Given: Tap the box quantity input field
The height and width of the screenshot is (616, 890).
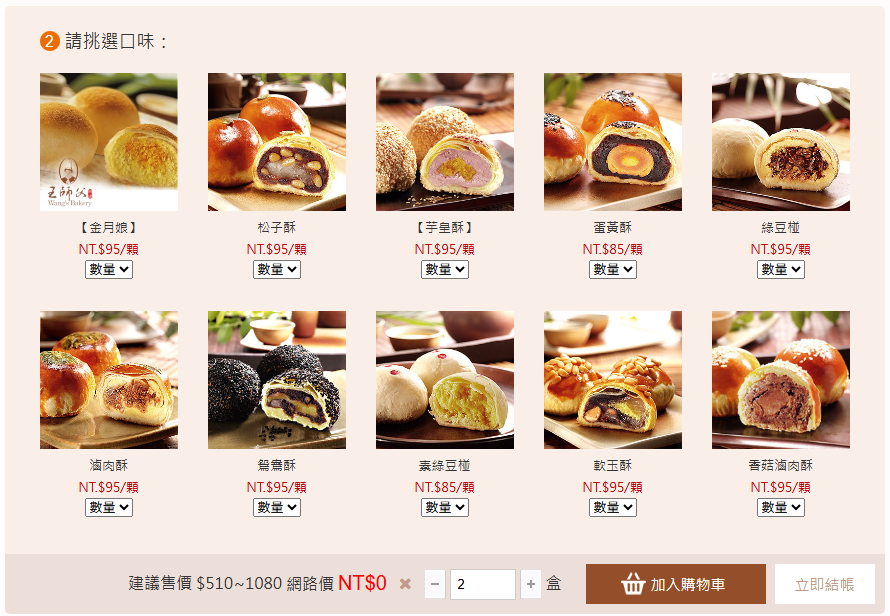Looking at the screenshot, I should (x=482, y=584).
